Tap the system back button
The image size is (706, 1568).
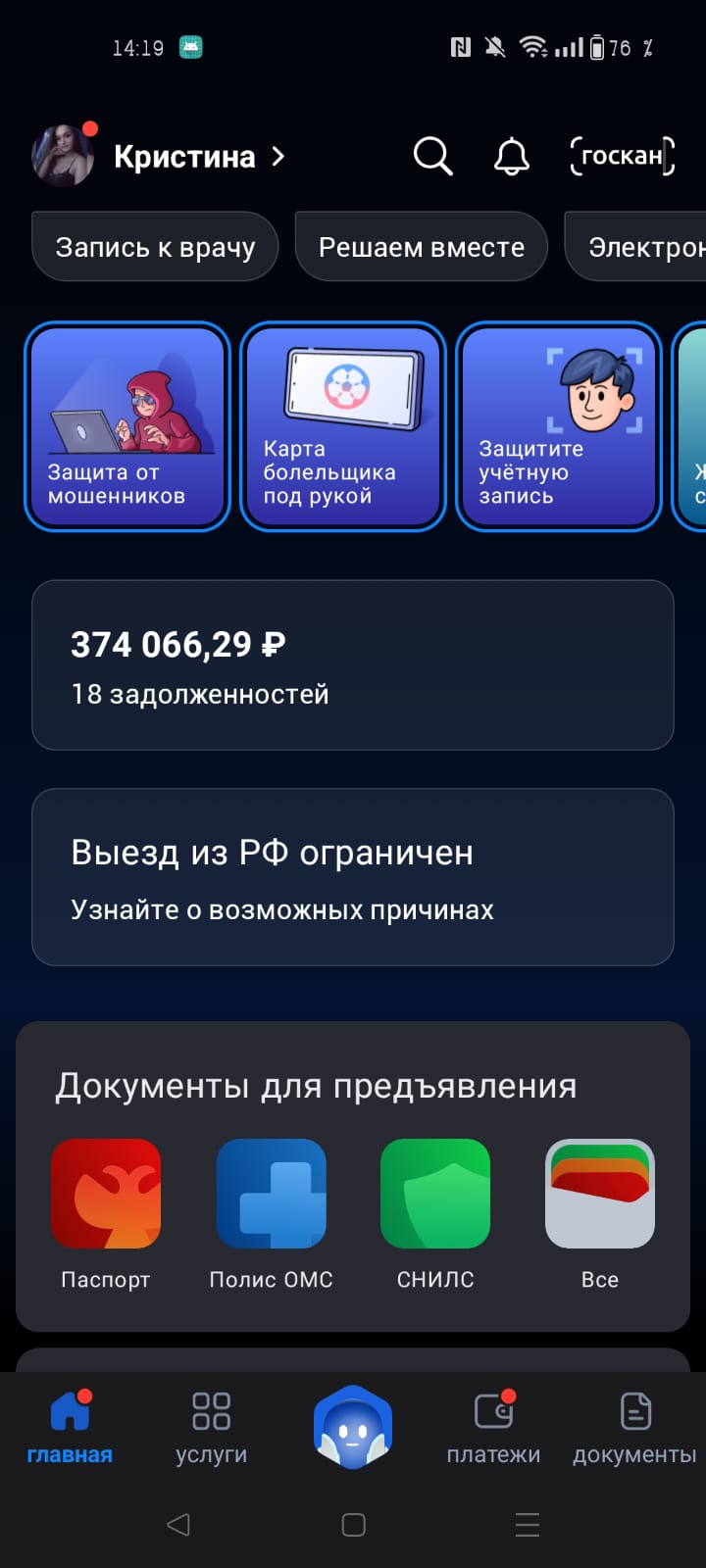point(178,1524)
